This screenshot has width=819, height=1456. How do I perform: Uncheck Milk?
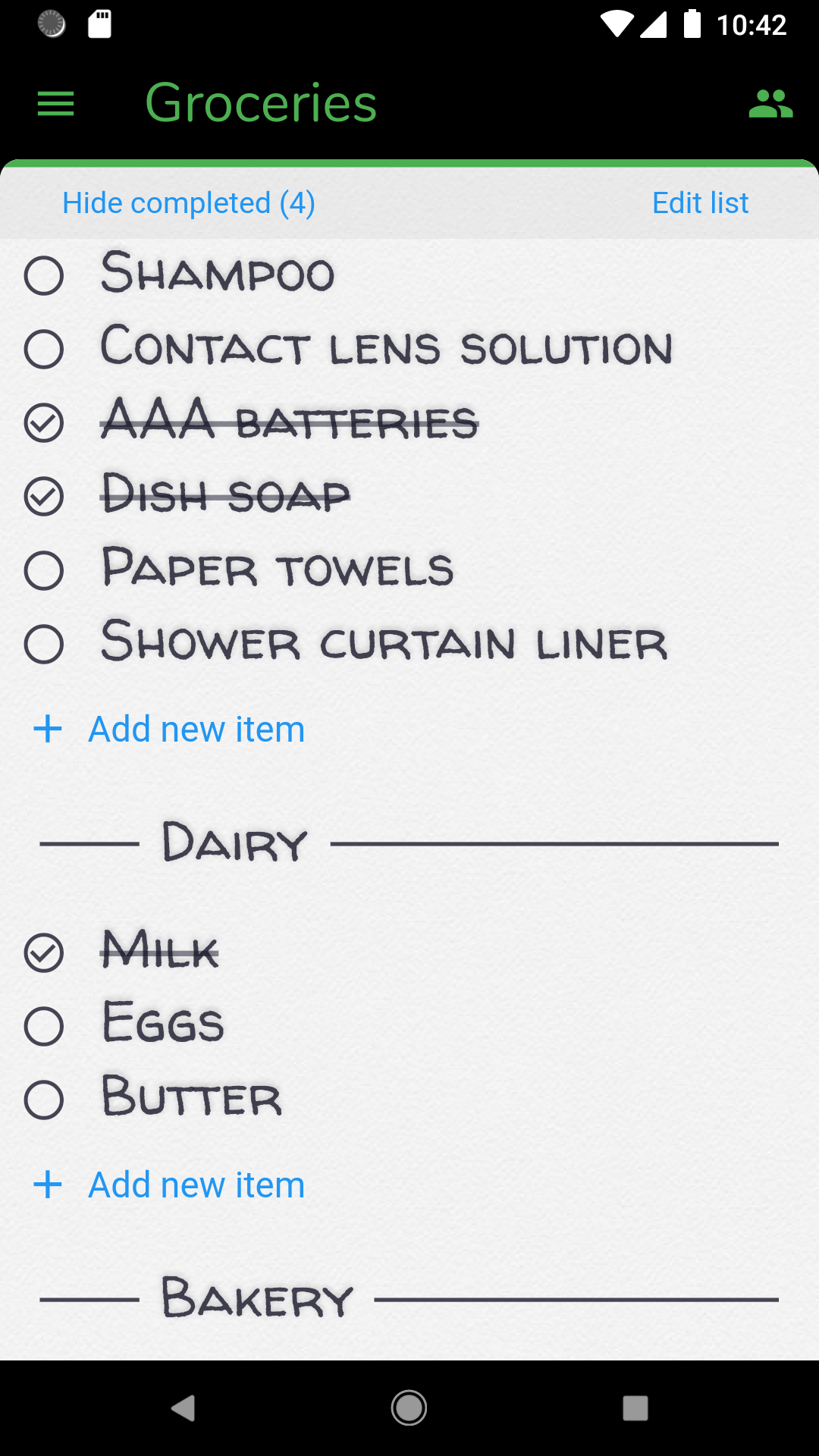click(x=44, y=952)
